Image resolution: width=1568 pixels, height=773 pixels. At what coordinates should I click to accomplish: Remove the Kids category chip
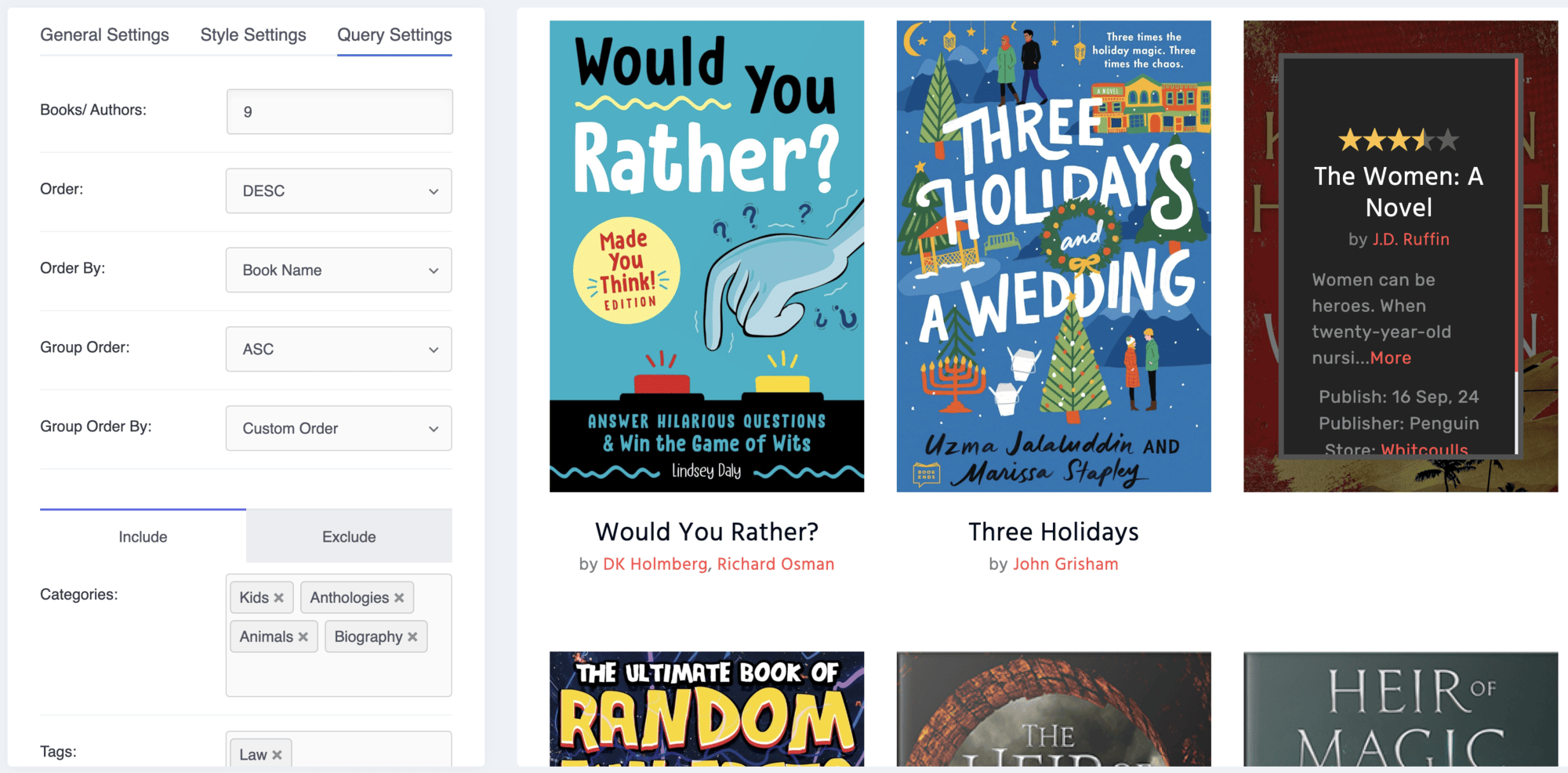(278, 598)
